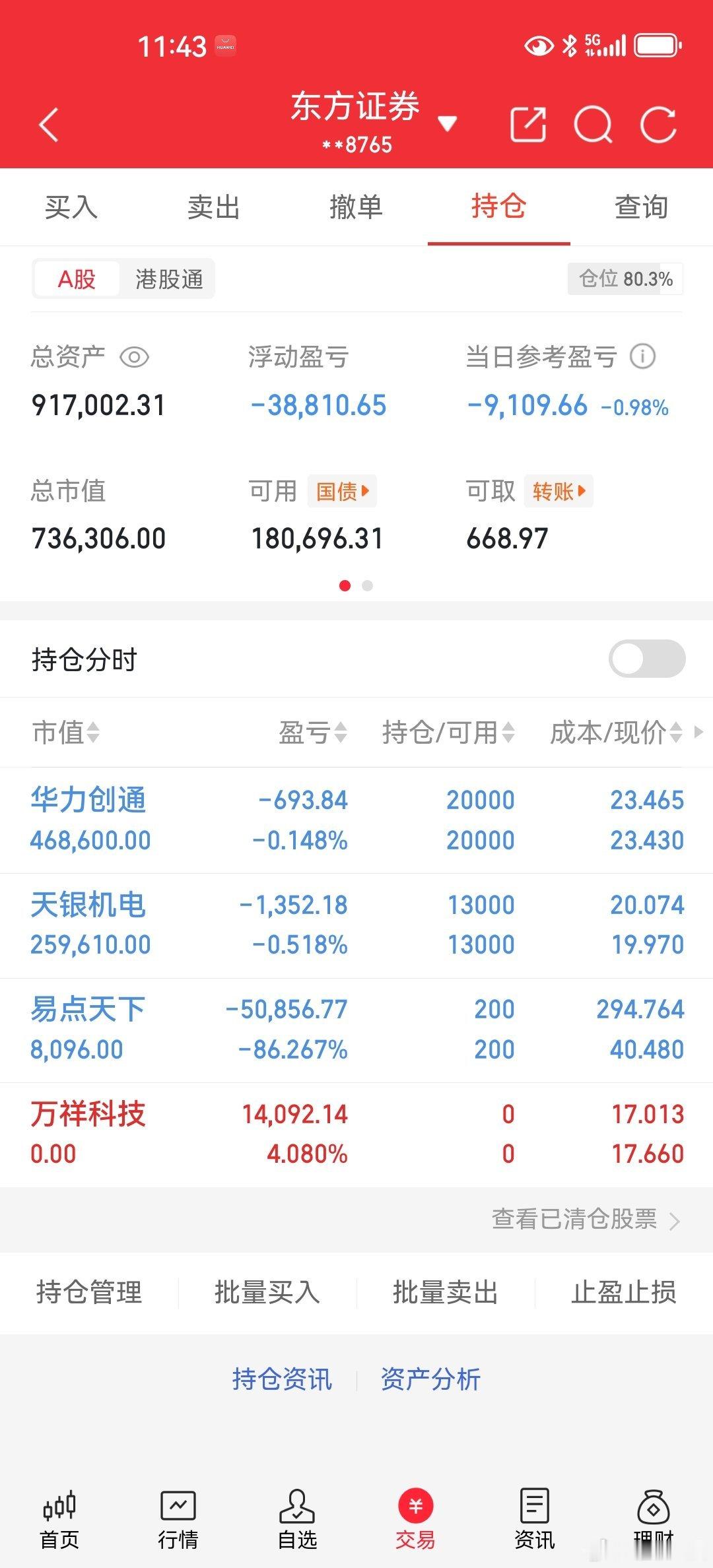The height and width of the screenshot is (1568, 713).
Task: Open 理财 from the bottom navigation
Action: (x=652, y=1518)
